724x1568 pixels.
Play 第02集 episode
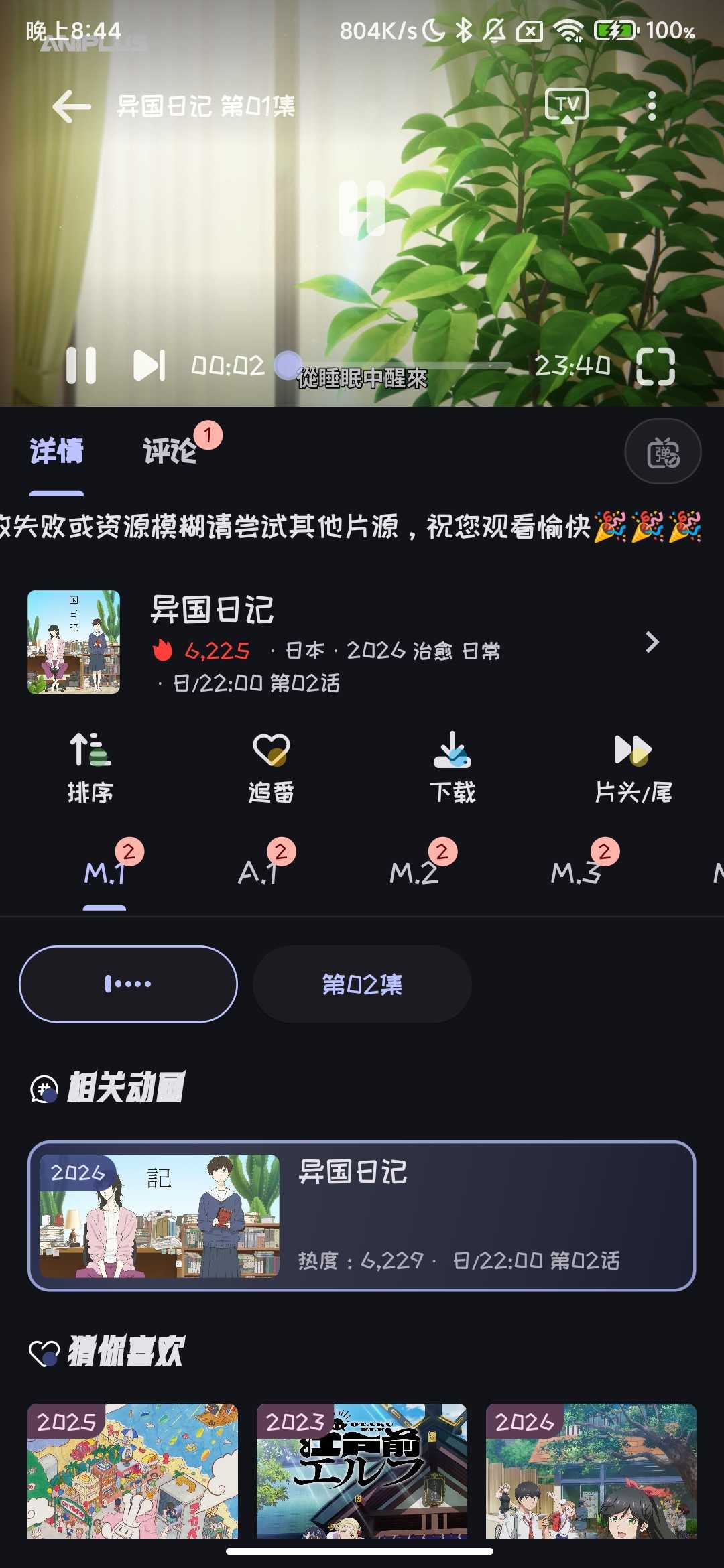[362, 984]
